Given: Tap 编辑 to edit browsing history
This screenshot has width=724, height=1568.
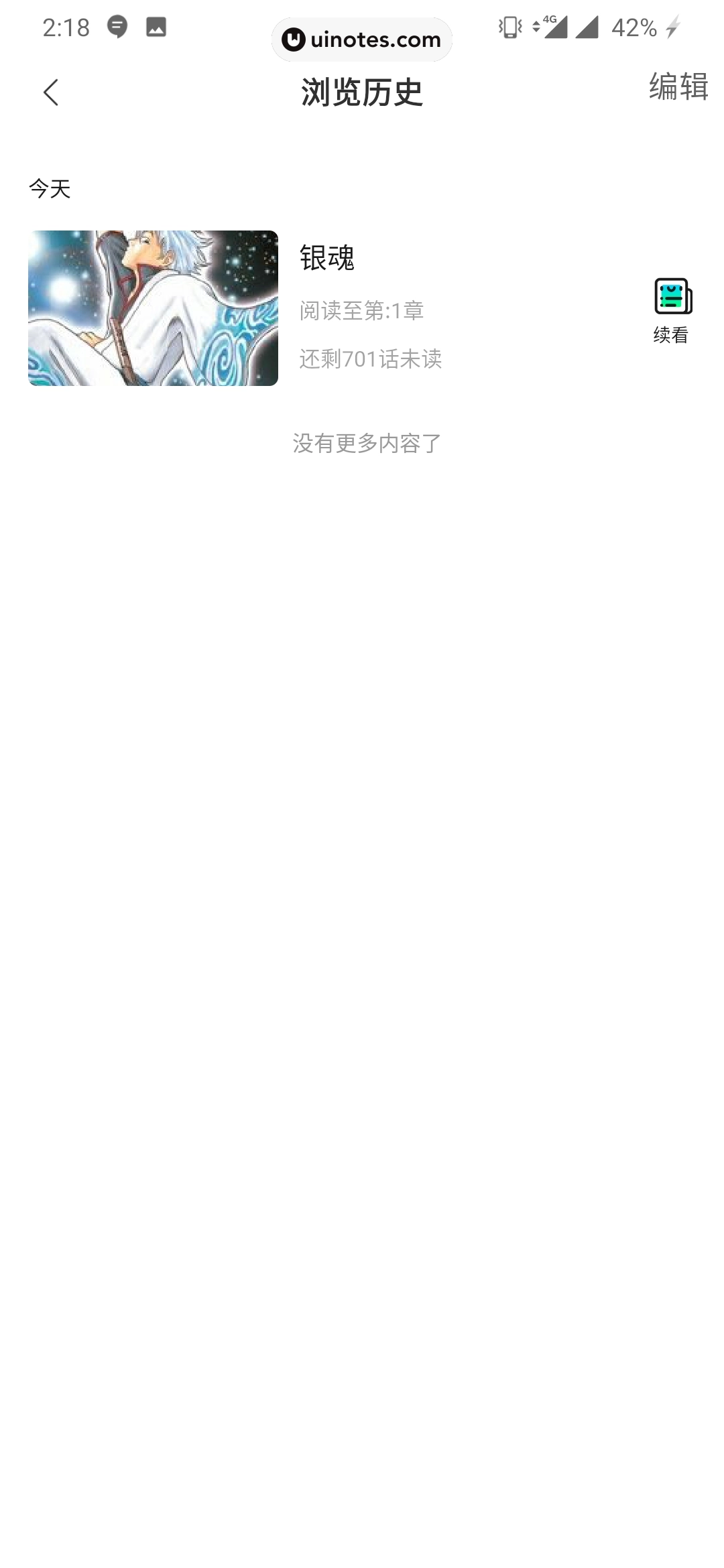Looking at the screenshot, I should [678, 87].
